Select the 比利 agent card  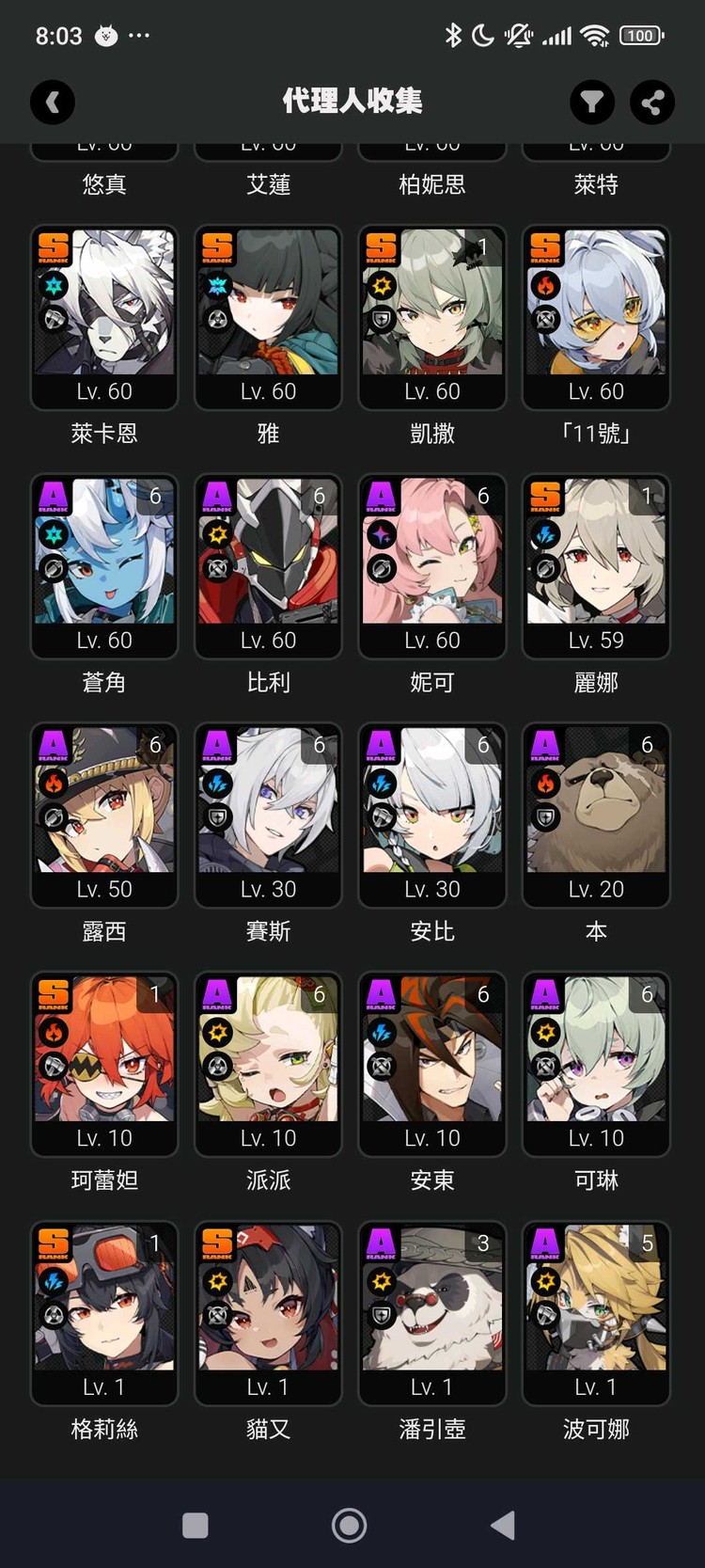pyautogui.click(x=268, y=565)
